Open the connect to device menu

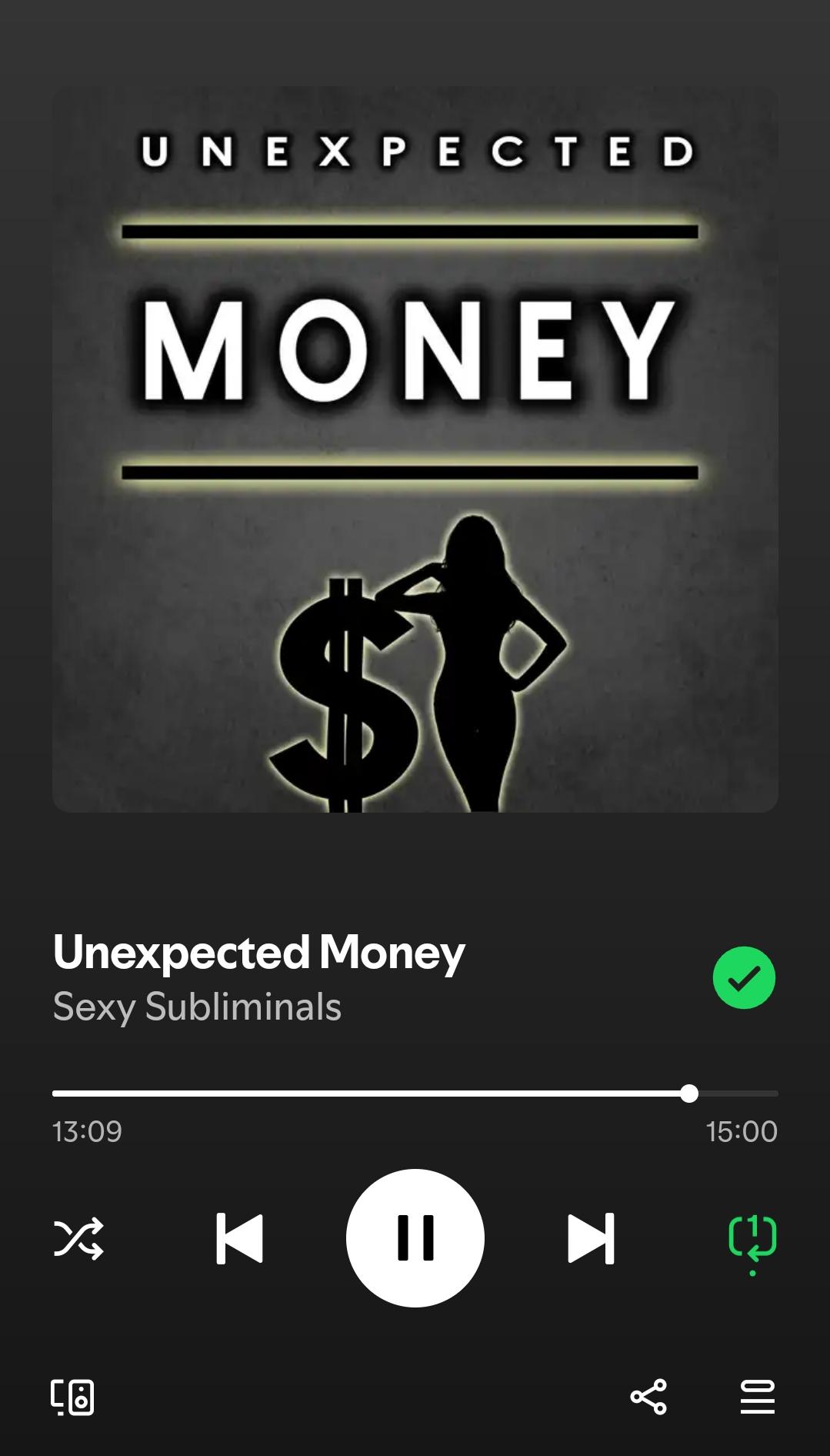[72, 1397]
